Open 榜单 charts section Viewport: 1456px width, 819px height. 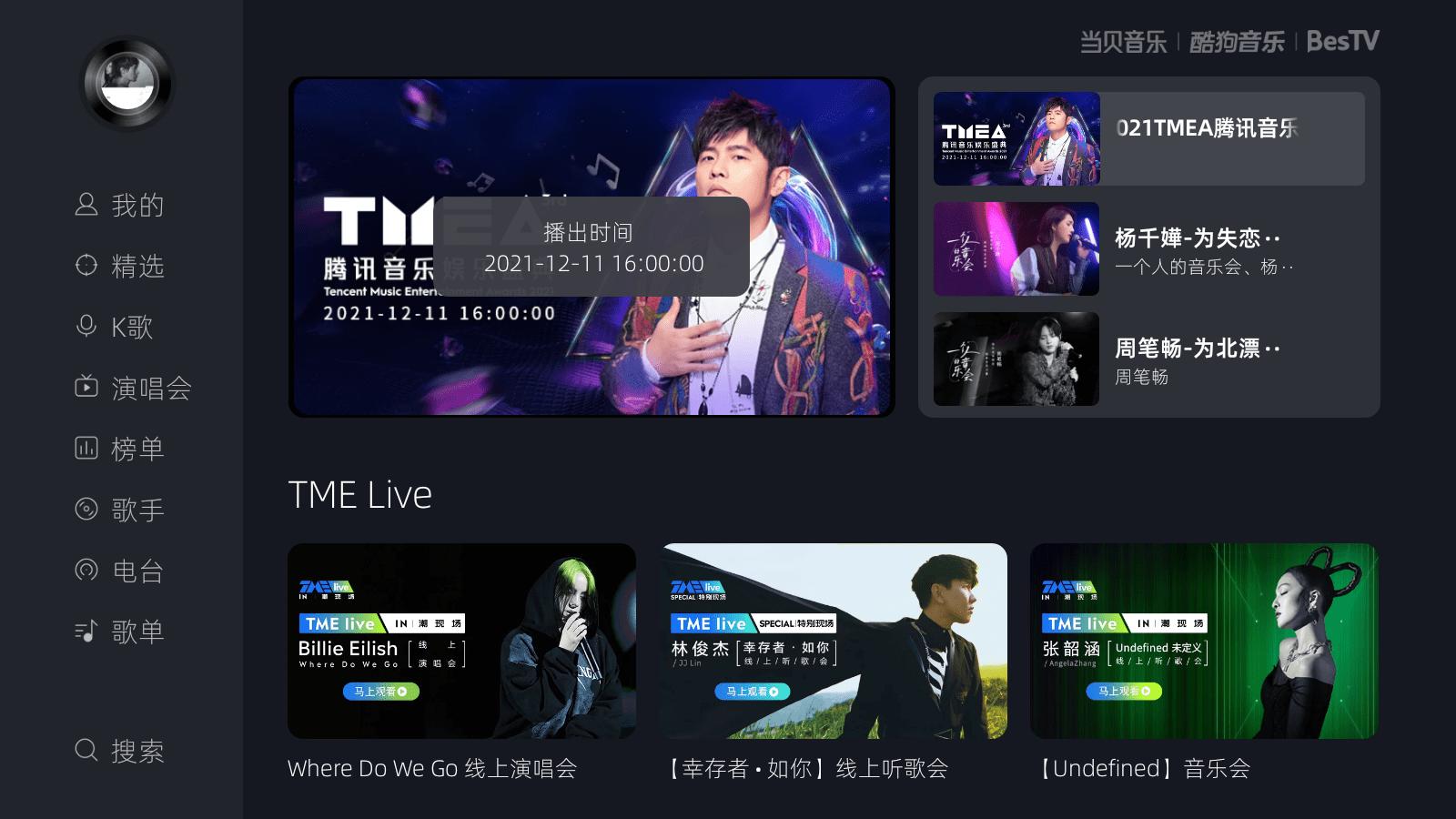point(119,449)
